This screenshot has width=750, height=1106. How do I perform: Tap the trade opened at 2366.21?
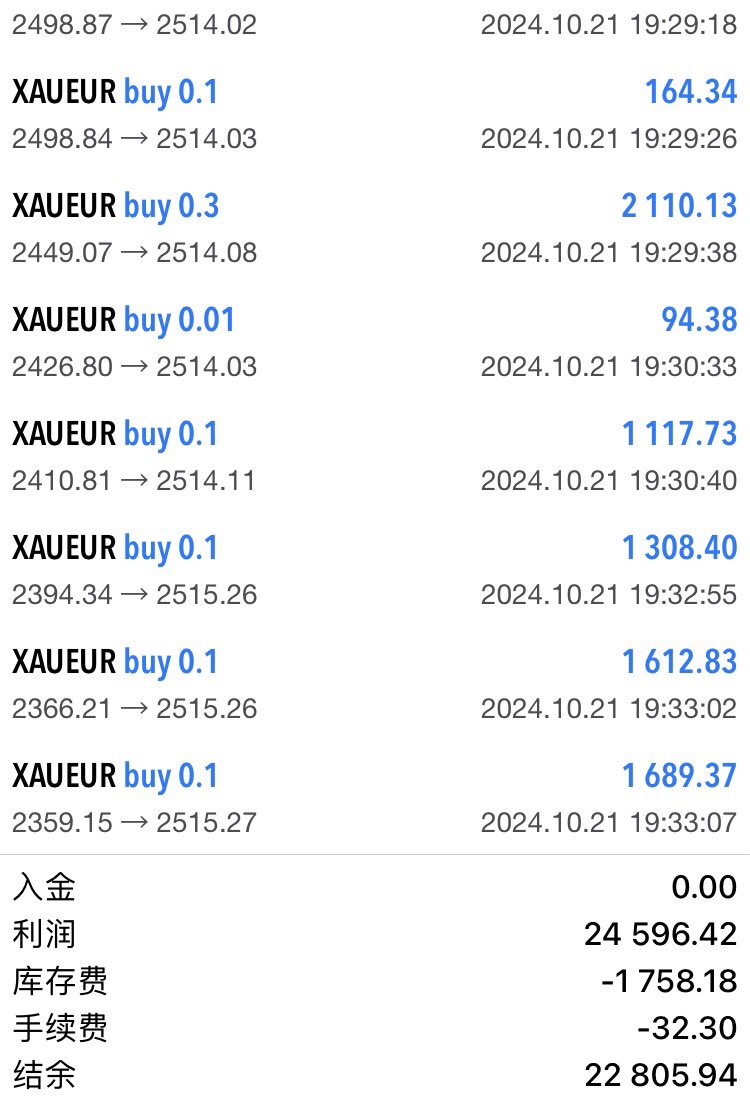375,684
